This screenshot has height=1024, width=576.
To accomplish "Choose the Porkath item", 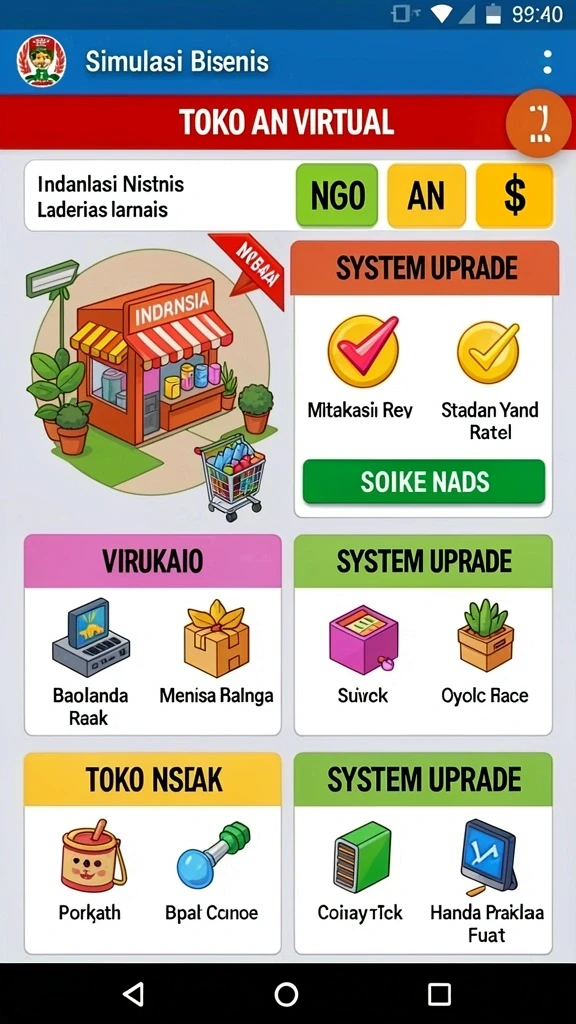I will [91, 871].
